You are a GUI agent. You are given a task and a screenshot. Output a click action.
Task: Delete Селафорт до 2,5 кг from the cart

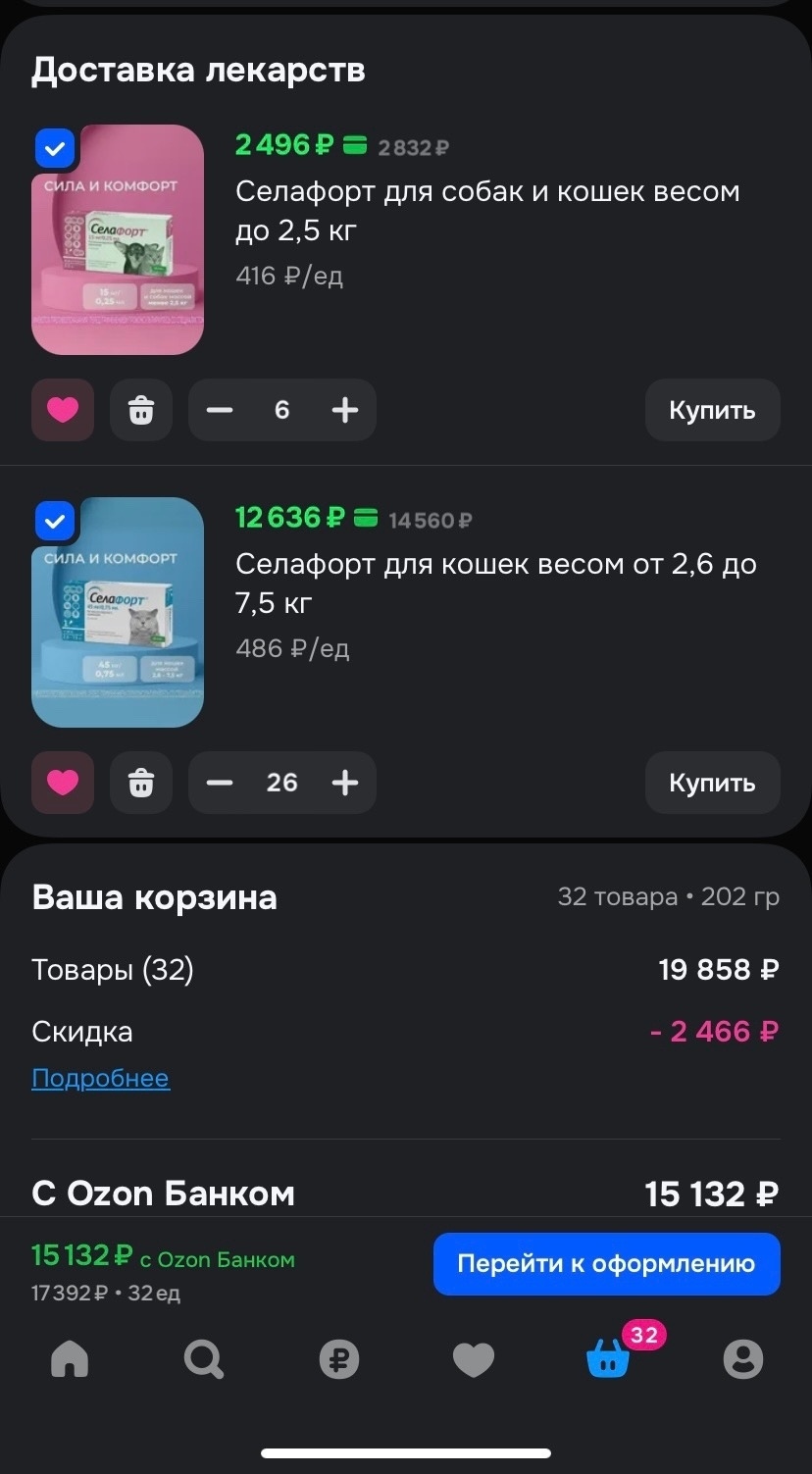(x=141, y=410)
